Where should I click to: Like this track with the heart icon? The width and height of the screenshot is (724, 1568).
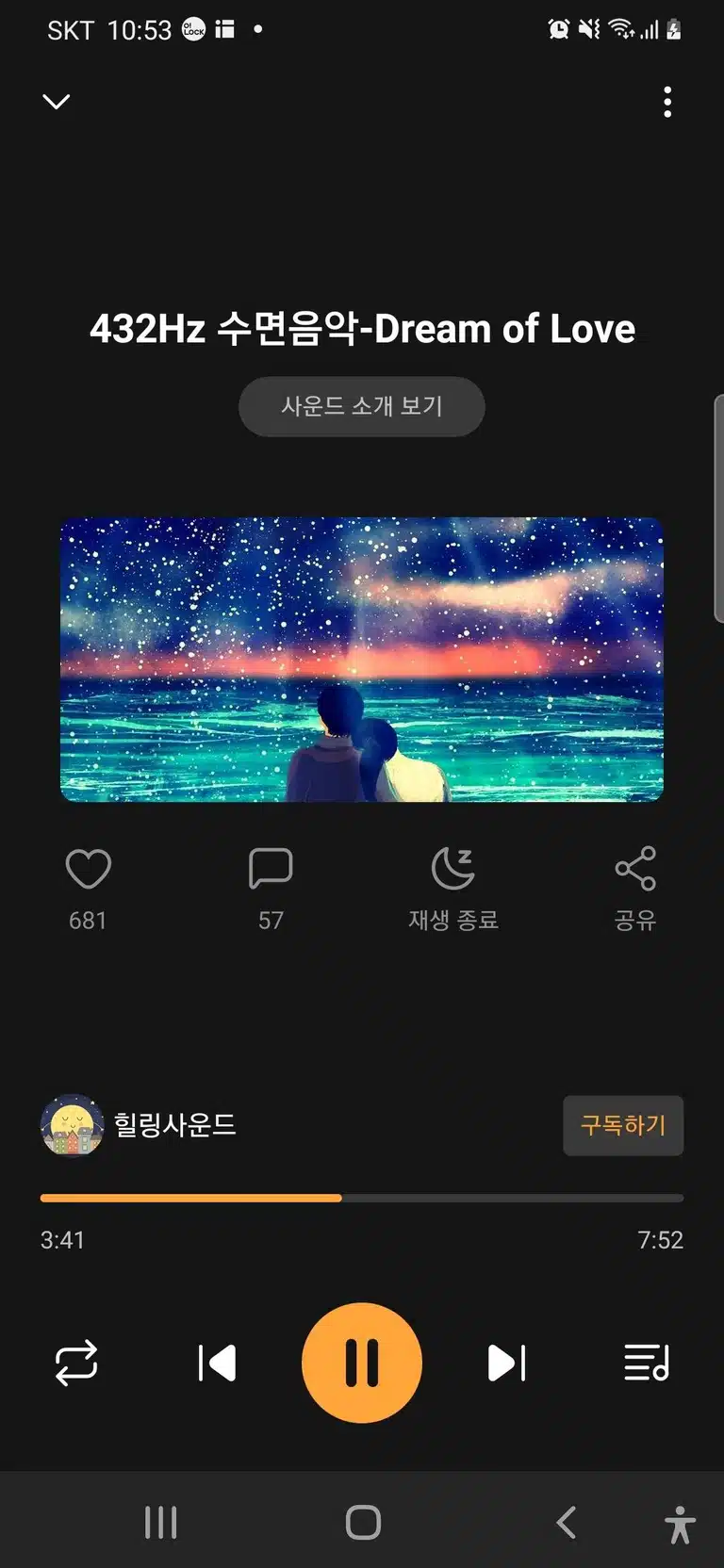(88, 869)
